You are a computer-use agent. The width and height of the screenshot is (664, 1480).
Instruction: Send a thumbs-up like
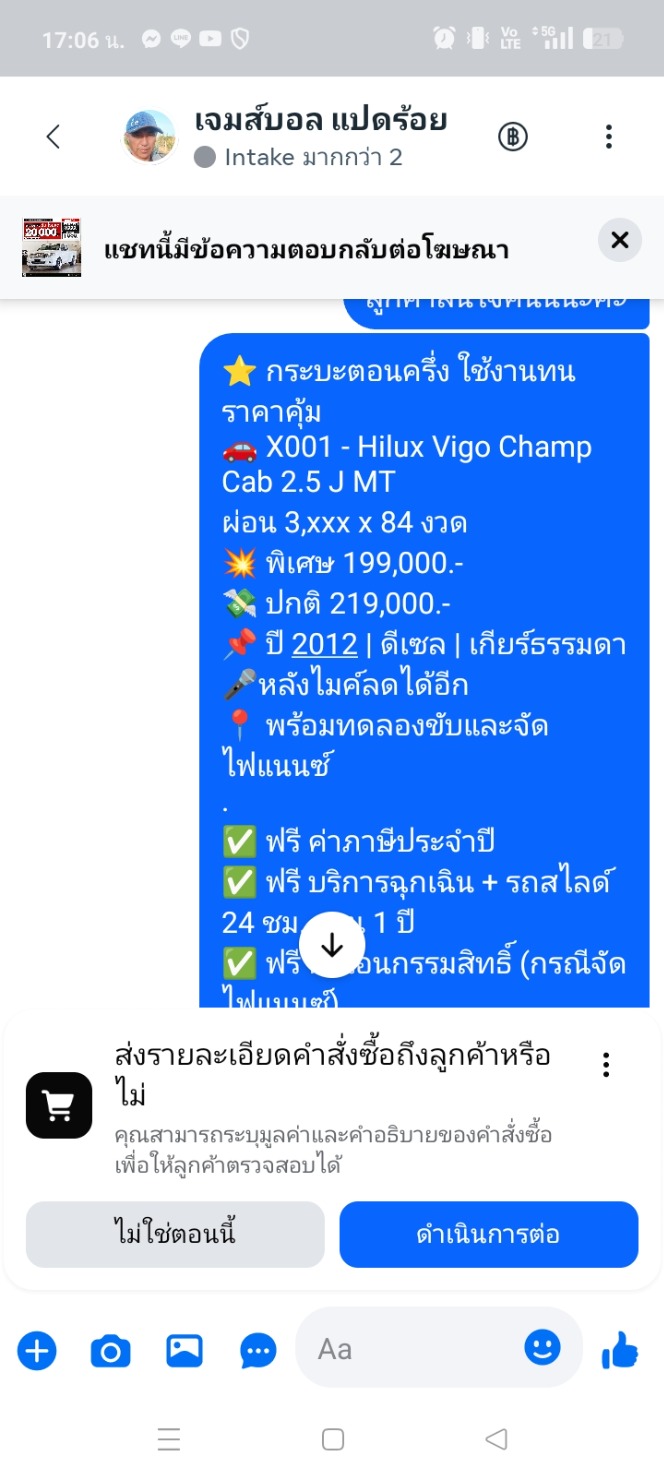(x=620, y=1351)
